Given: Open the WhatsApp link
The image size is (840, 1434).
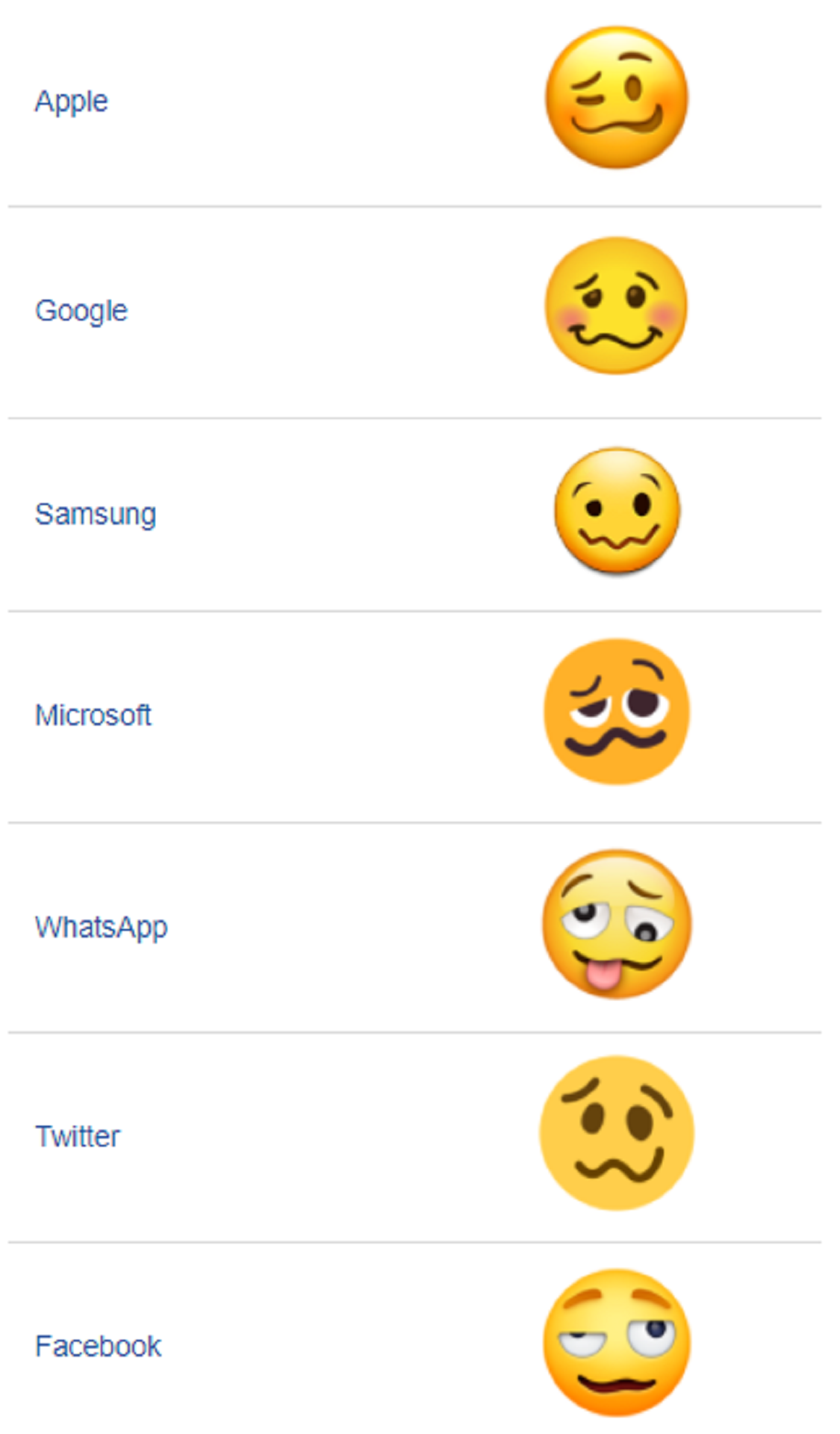Looking at the screenshot, I should click(x=102, y=927).
